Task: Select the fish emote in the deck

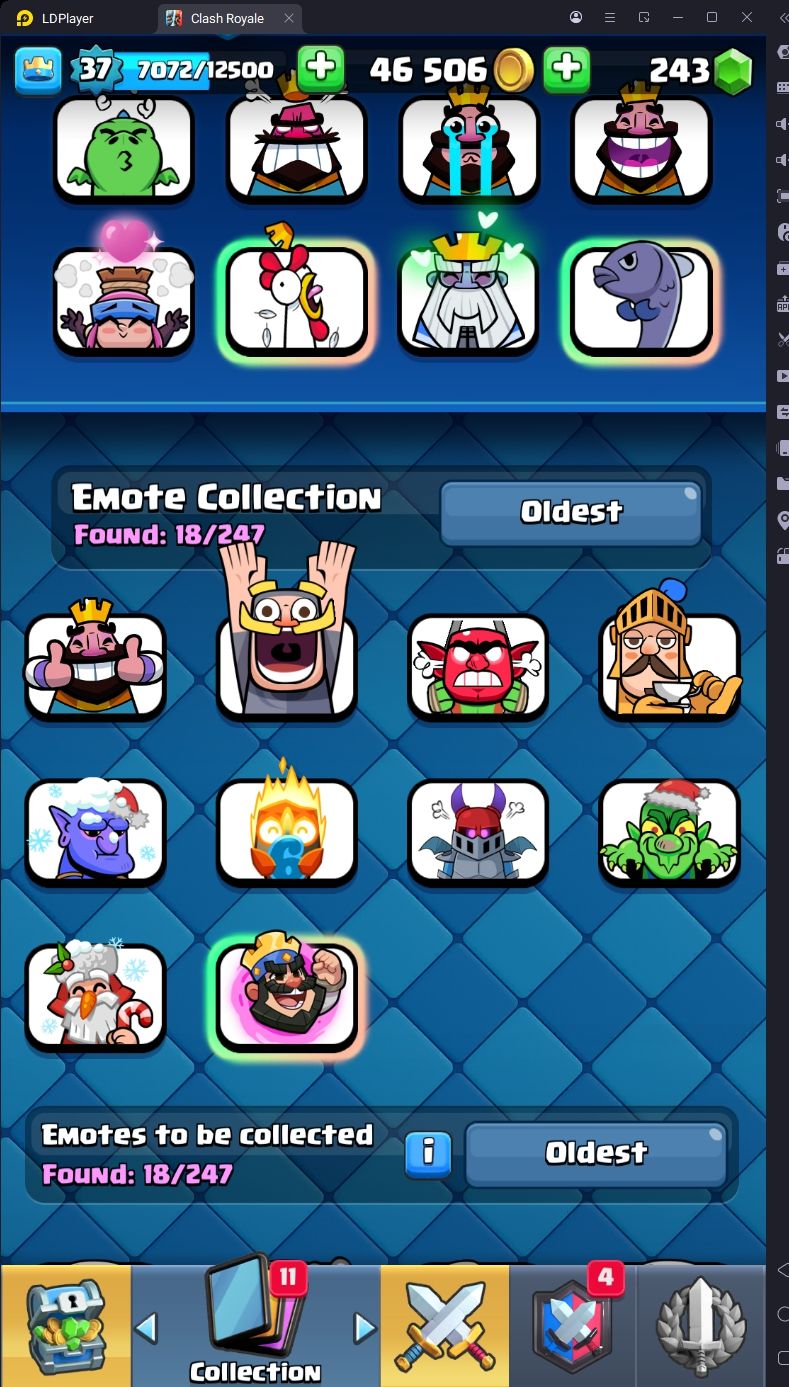Action: (x=641, y=300)
